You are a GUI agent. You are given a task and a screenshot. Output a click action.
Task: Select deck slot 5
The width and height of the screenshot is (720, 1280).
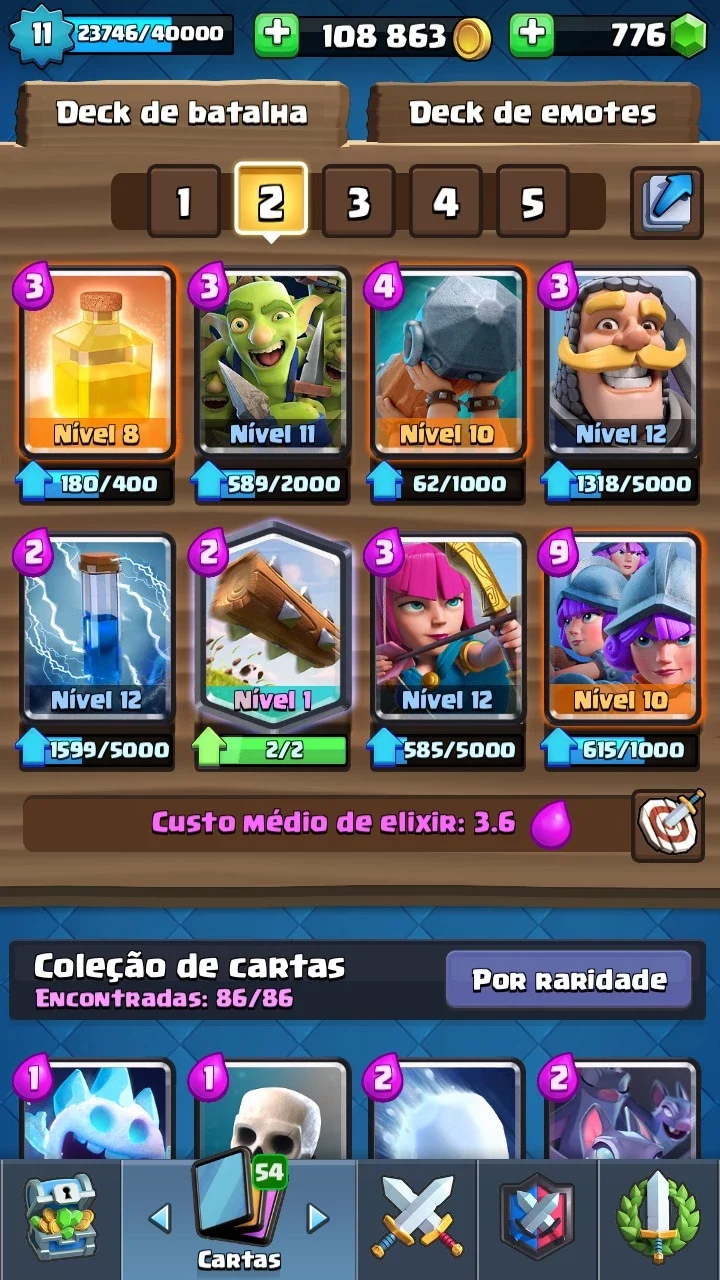point(532,202)
